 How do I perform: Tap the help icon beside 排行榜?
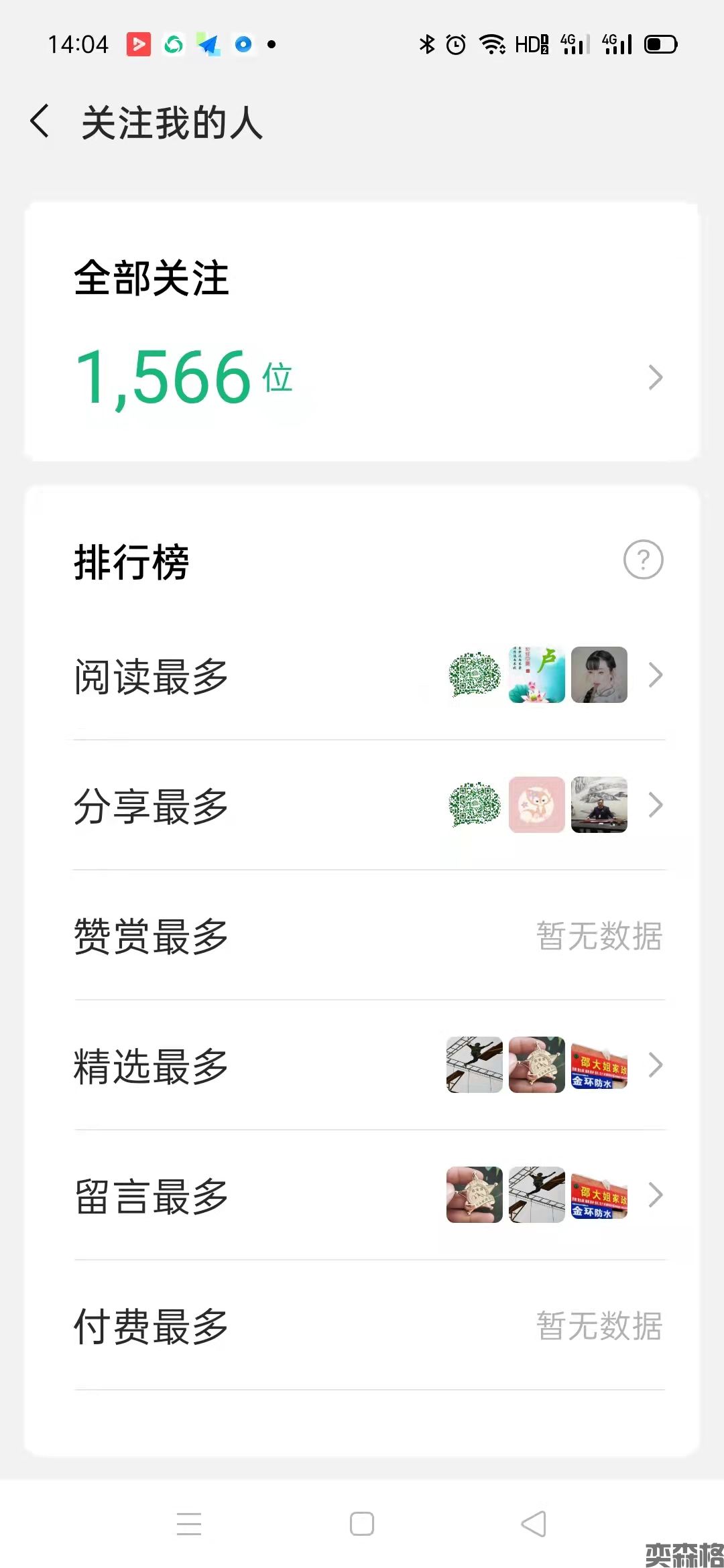pos(643,560)
